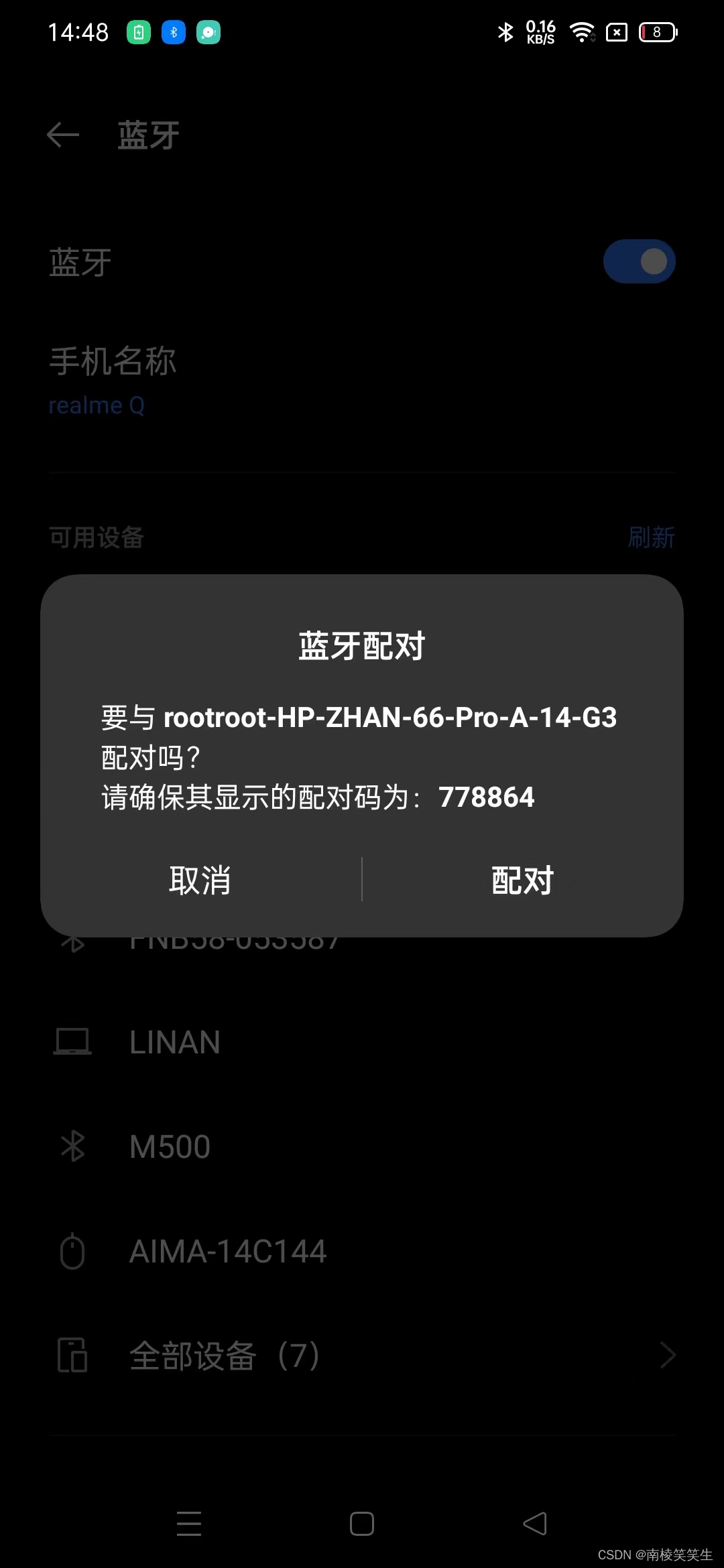The image size is (724, 1568).
Task: Select the AIMA-14C144 device
Action: pos(227,1251)
